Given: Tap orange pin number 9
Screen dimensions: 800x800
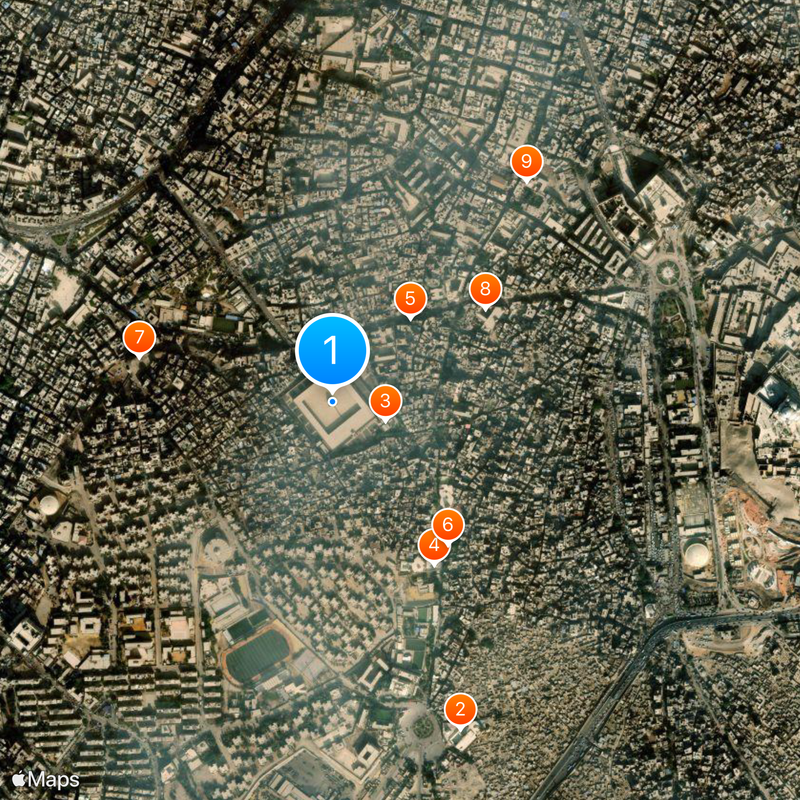Looking at the screenshot, I should [x=526, y=160].
